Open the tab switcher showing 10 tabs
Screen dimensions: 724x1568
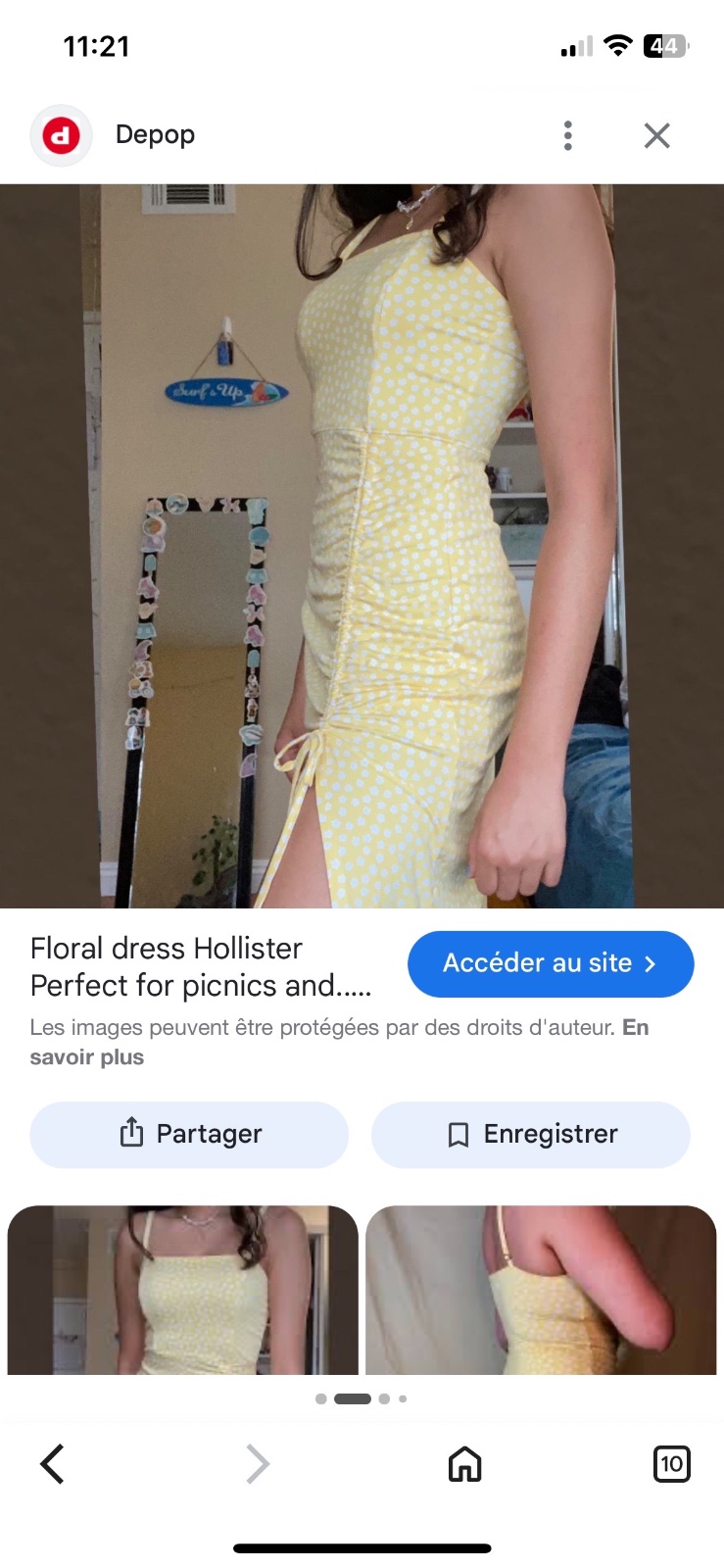click(x=671, y=1464)
